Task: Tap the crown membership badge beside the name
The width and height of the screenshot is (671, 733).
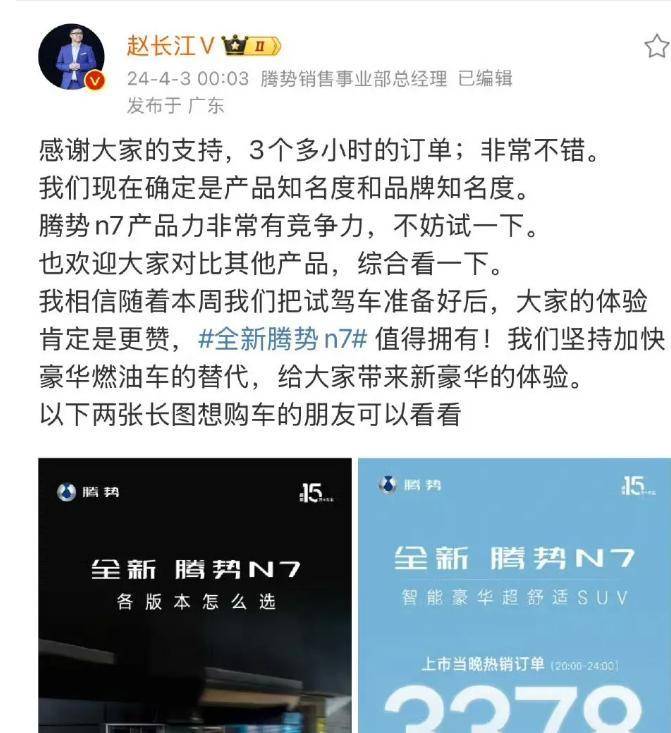Action: 251,45
